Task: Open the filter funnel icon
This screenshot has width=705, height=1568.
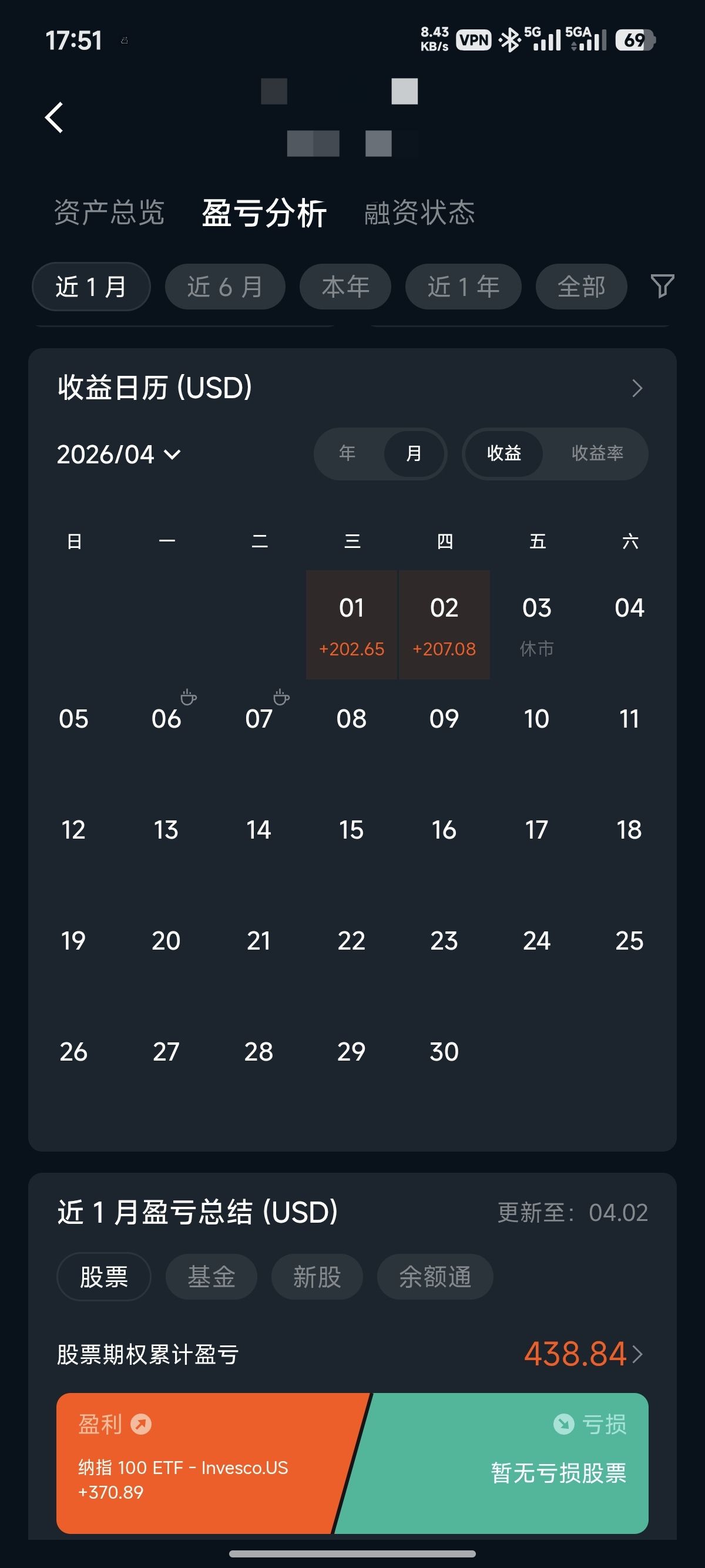Action: pyautogui.click(x=662, y=285)
